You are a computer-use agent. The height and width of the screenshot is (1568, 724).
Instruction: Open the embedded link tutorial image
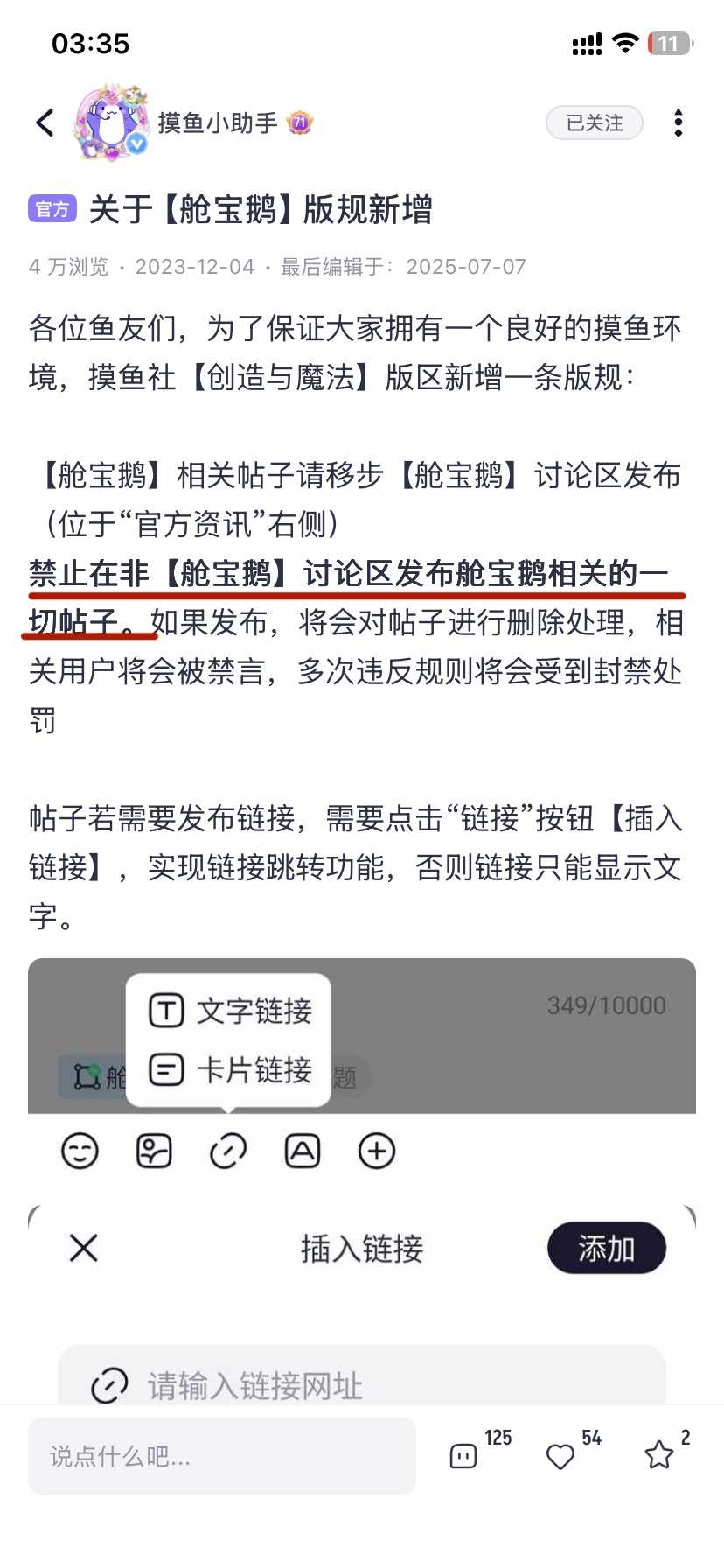pos(362,1181)
